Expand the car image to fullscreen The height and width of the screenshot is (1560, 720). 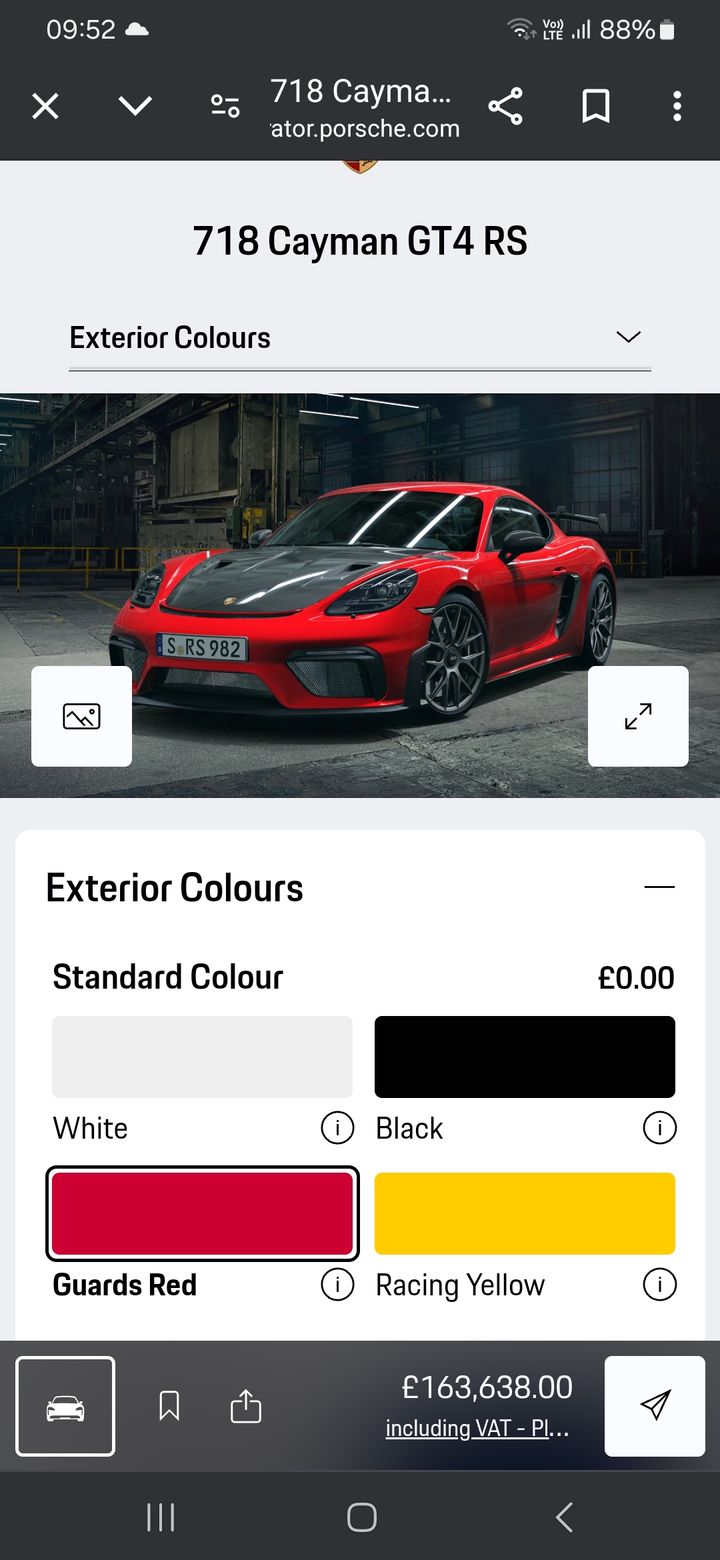[638, 716]
